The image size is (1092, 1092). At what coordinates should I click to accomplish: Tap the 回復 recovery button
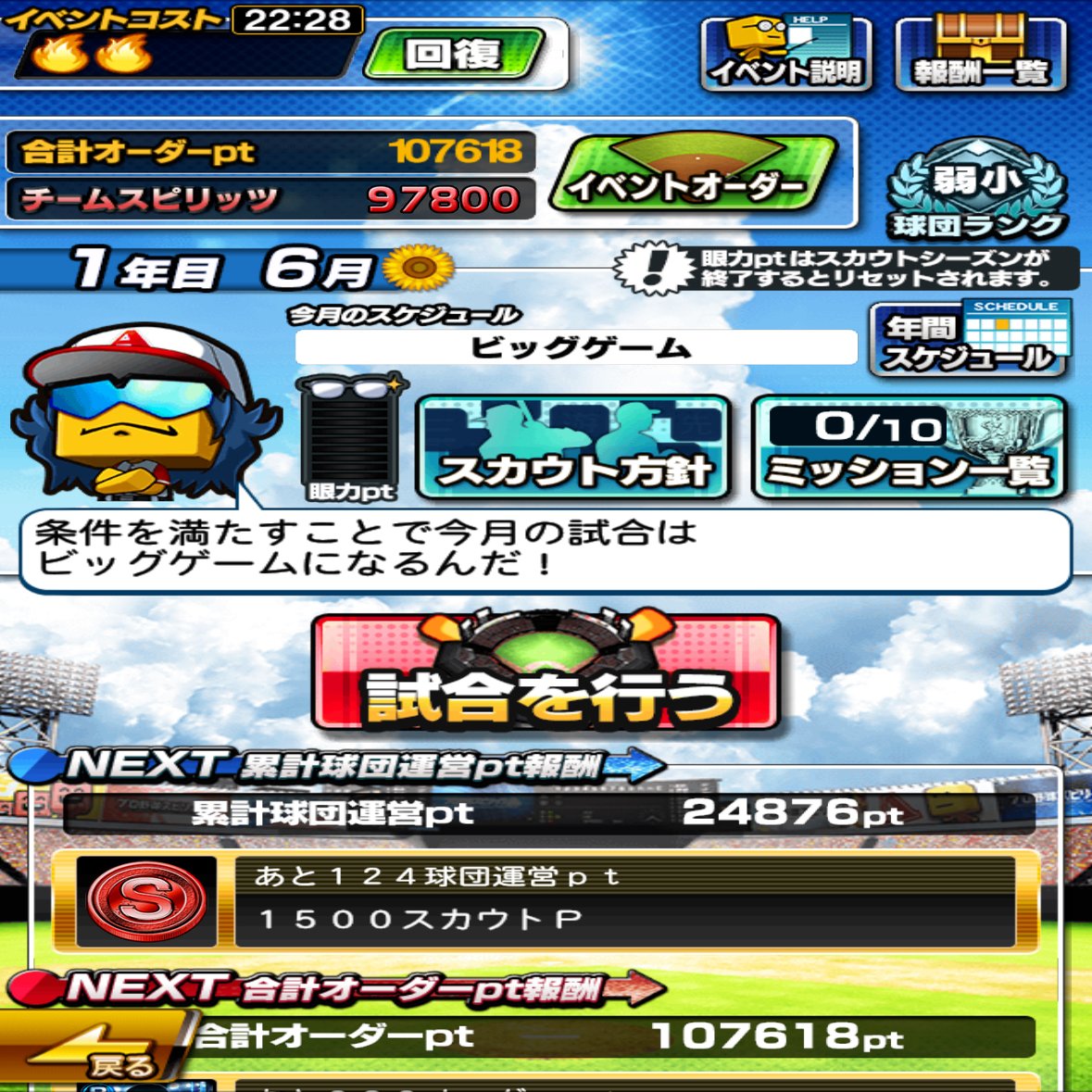tap(453, 54)
